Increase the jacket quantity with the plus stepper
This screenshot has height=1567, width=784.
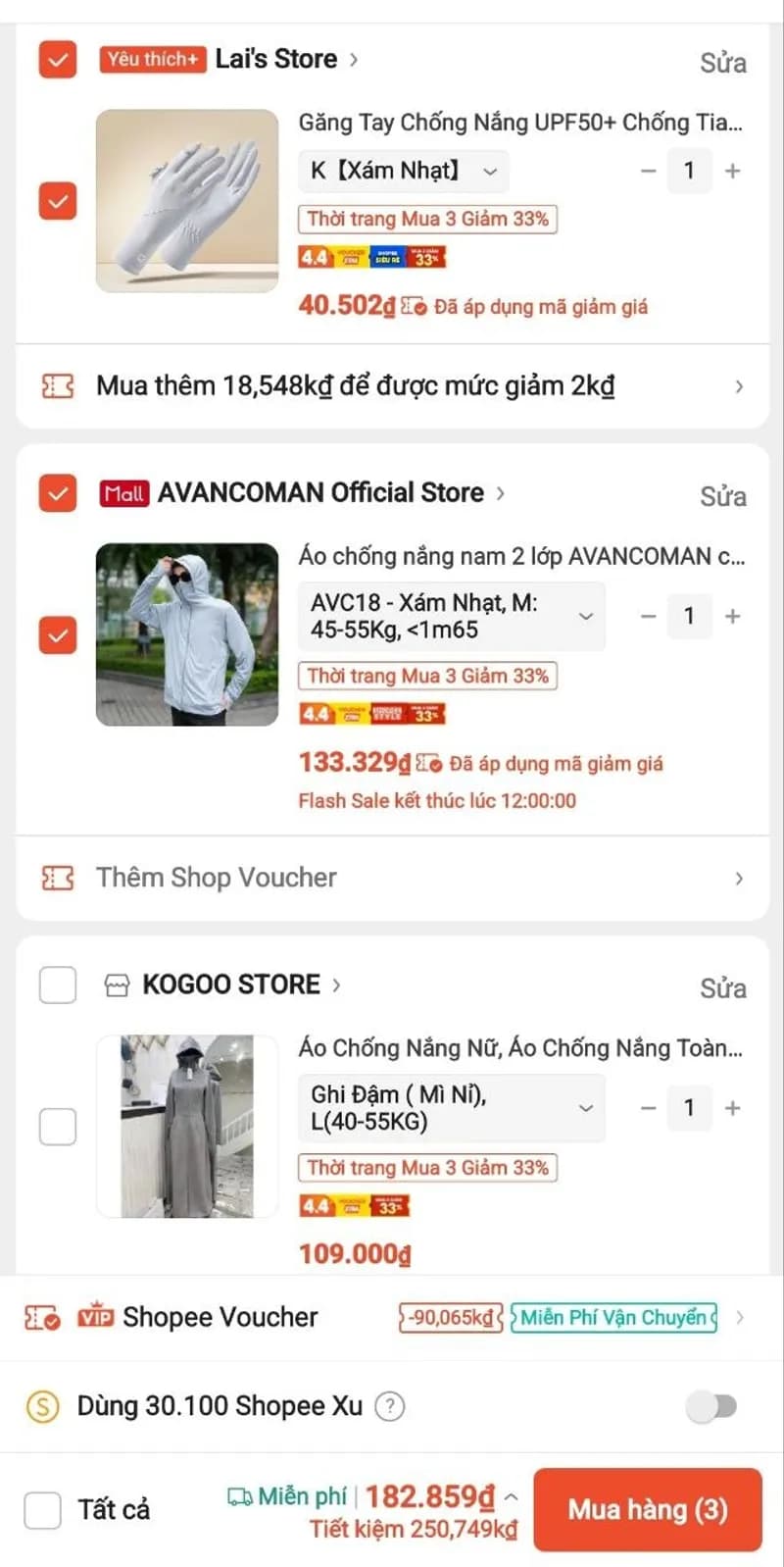point(731,616)
